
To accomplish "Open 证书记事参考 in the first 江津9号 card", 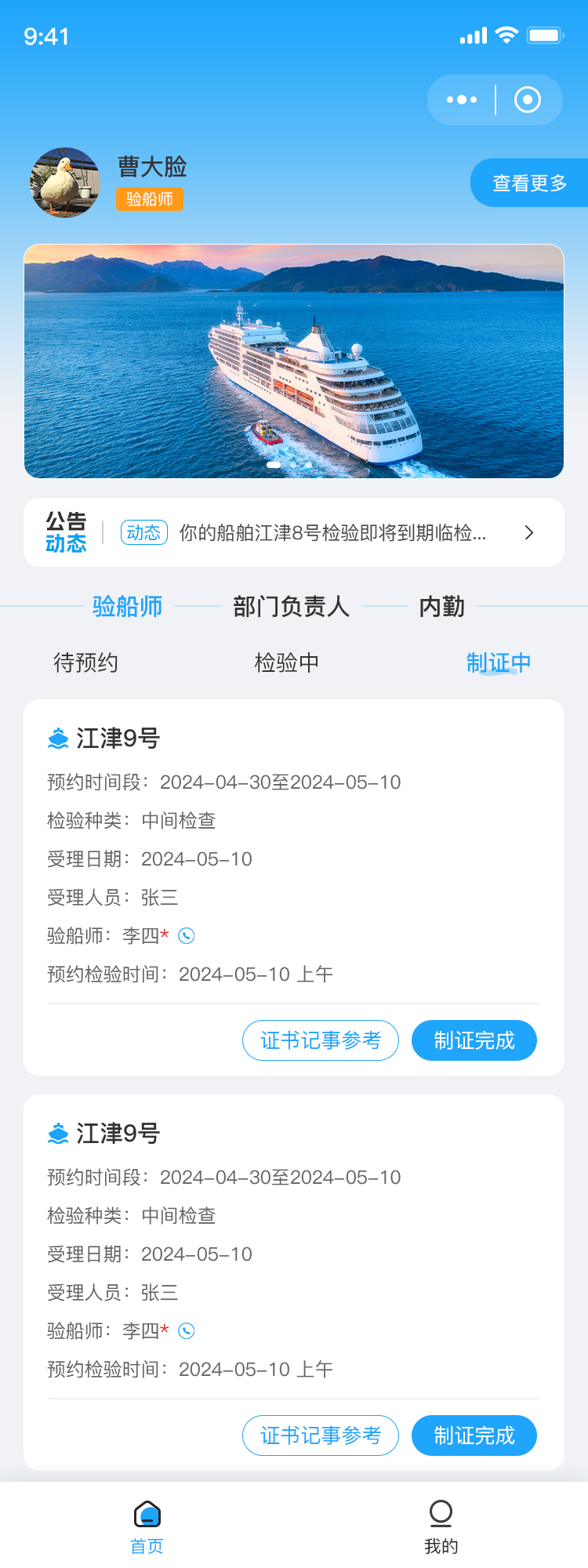I will [321, 1040].
